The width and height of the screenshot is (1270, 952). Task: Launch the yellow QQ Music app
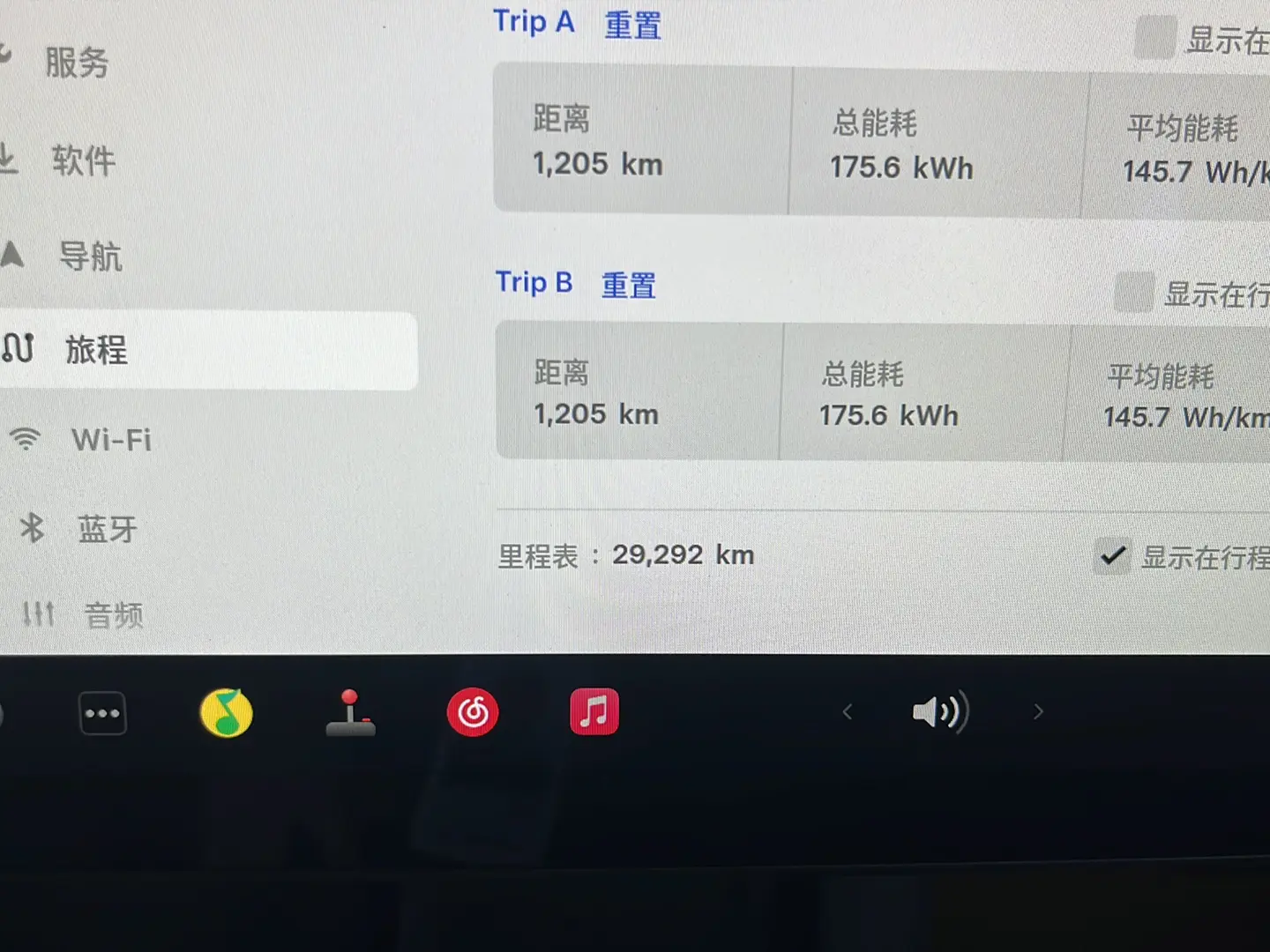[227, 712]
